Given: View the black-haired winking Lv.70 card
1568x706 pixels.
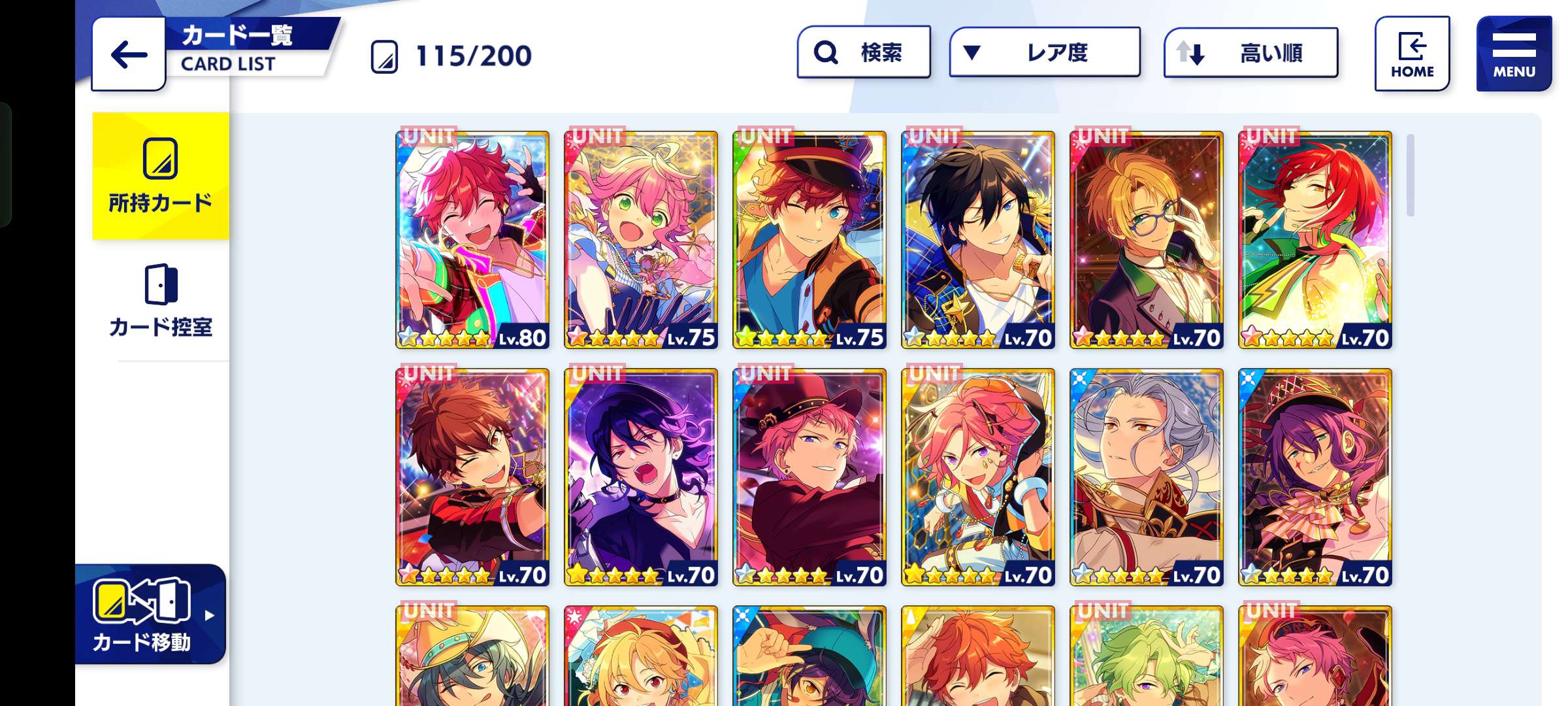Looking at the screenshot, I should 978,239.
